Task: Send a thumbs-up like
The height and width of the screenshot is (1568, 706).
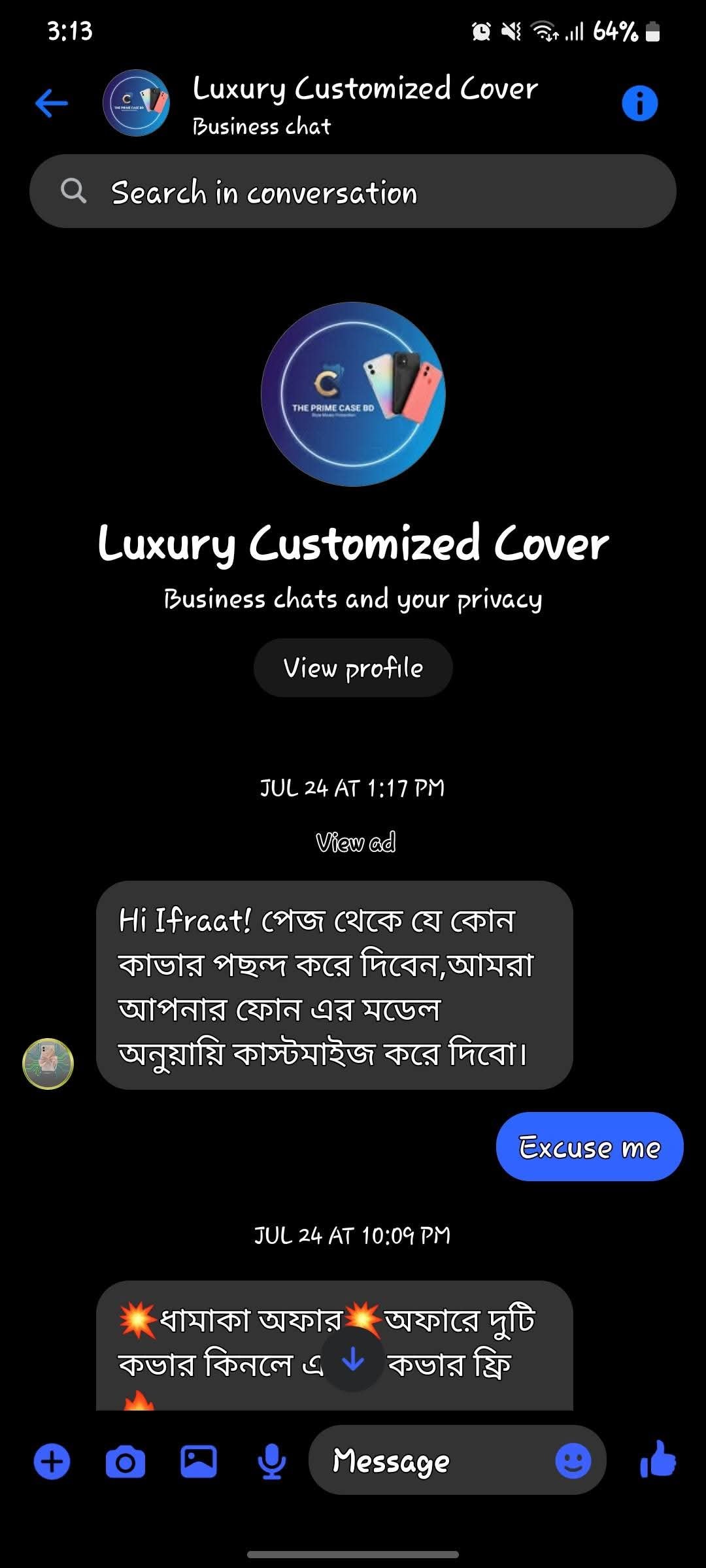Action: (x=658, y=1460)
